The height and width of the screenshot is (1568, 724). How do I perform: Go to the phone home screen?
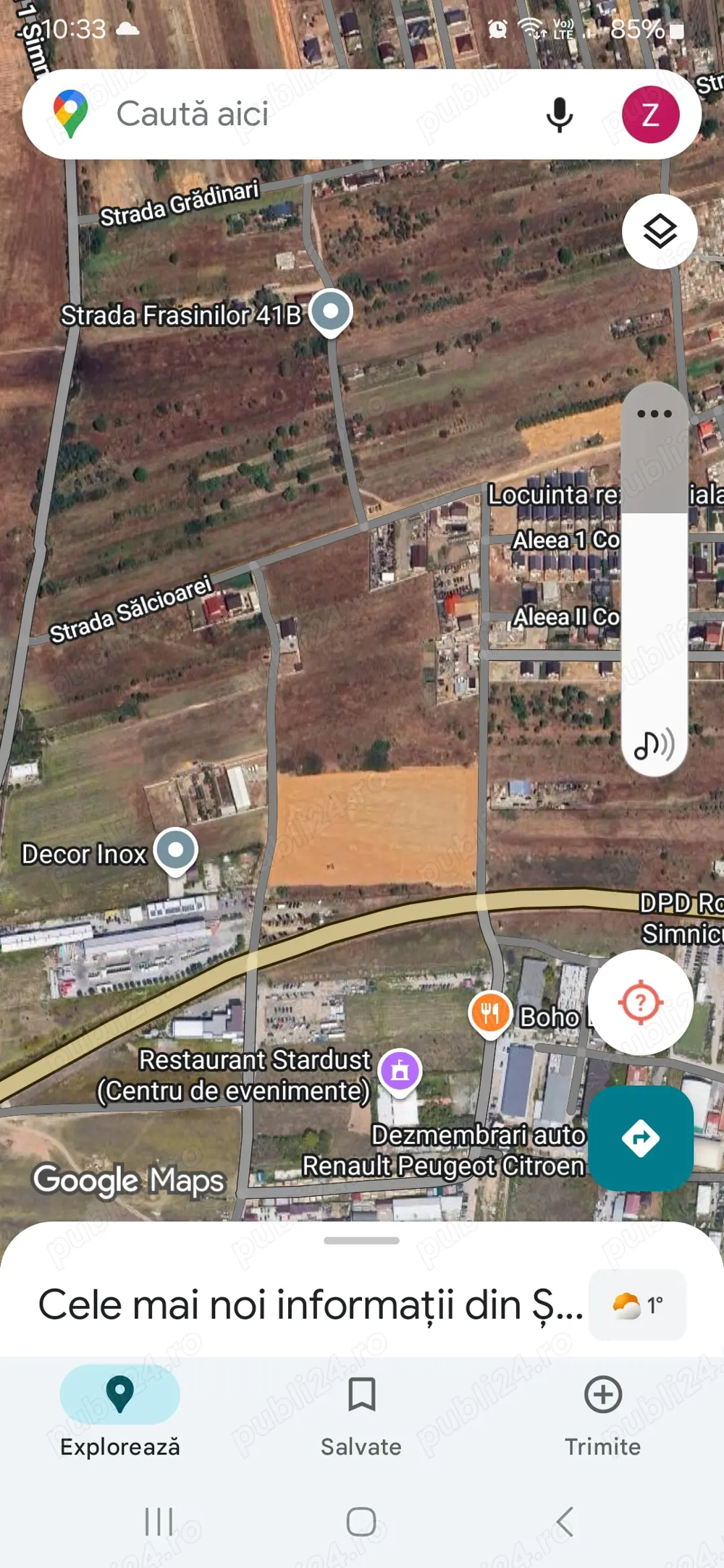click(361, 1522)
